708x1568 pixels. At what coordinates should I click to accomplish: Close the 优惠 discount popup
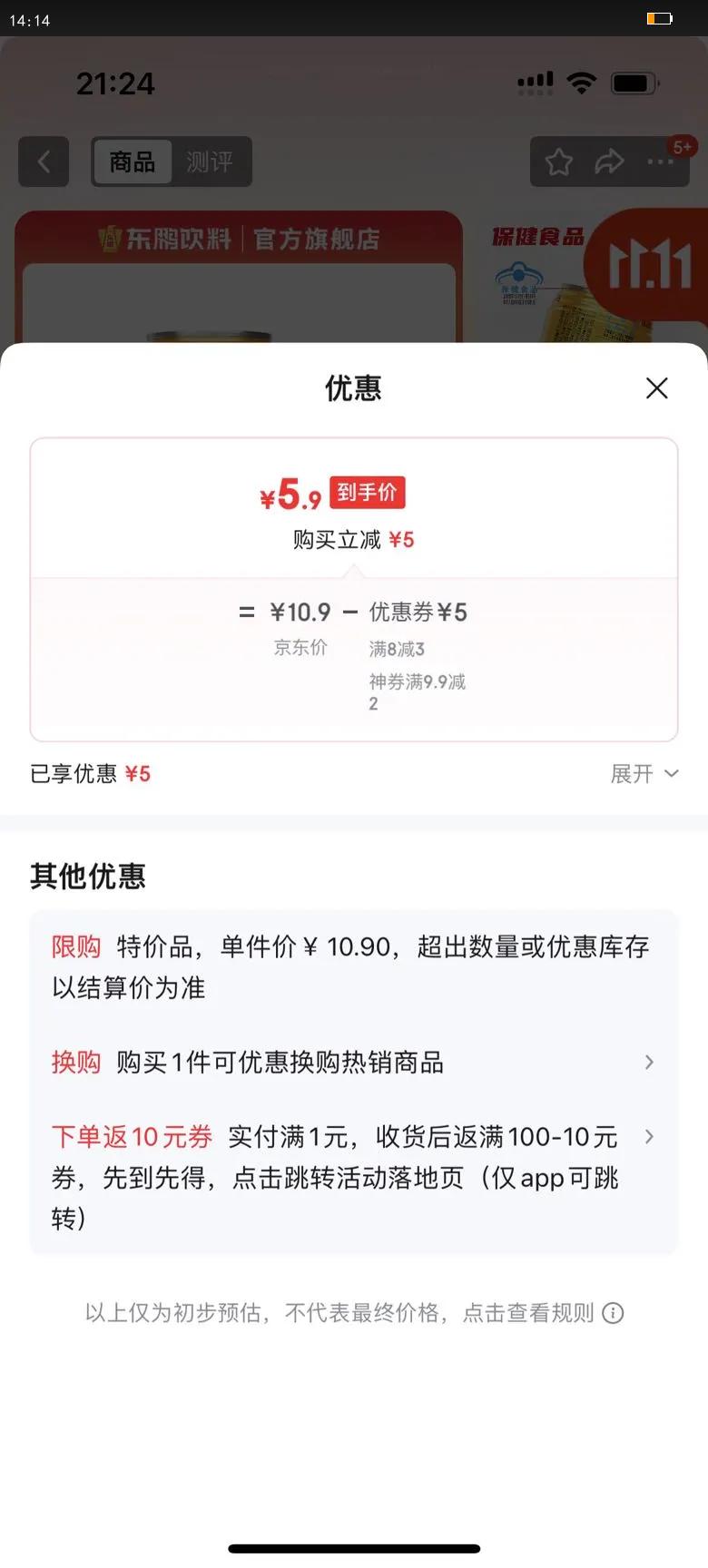(656, 387)
